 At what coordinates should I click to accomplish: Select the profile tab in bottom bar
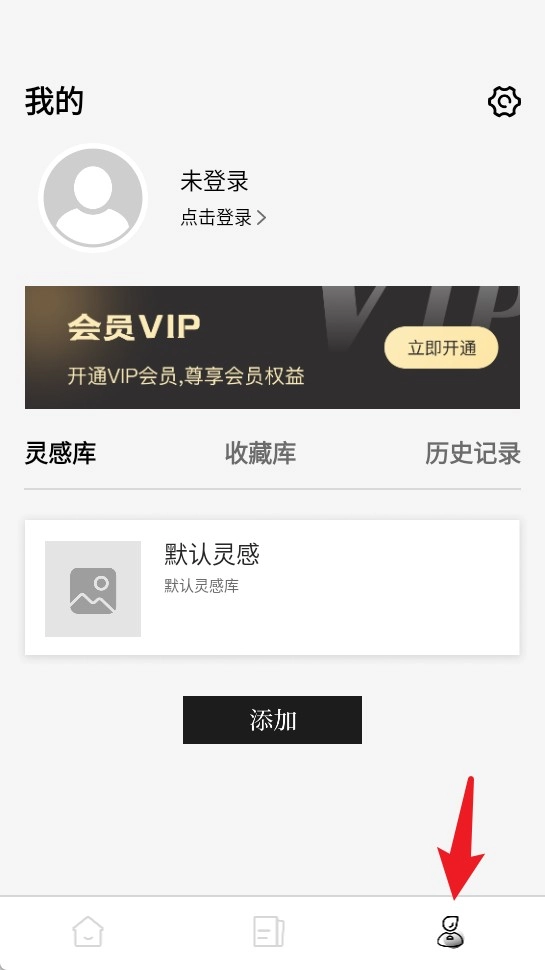(450, 931)
